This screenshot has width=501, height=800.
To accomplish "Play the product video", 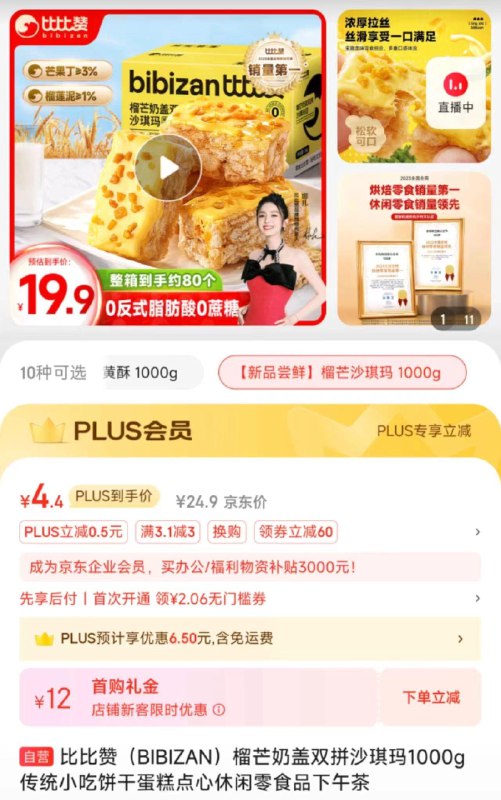I will (168, 168).
